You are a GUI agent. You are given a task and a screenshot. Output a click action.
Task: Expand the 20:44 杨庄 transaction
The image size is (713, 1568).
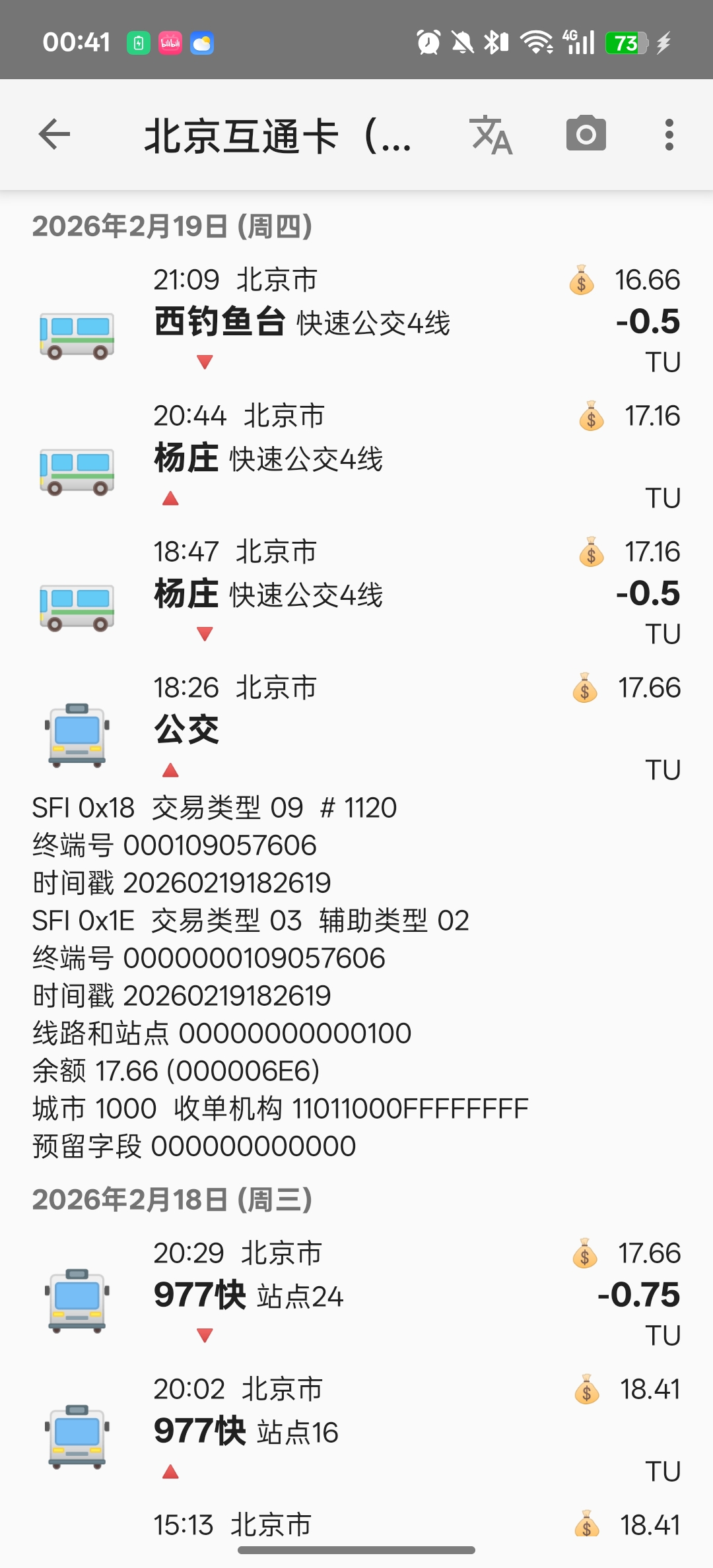tap(356, 457)
